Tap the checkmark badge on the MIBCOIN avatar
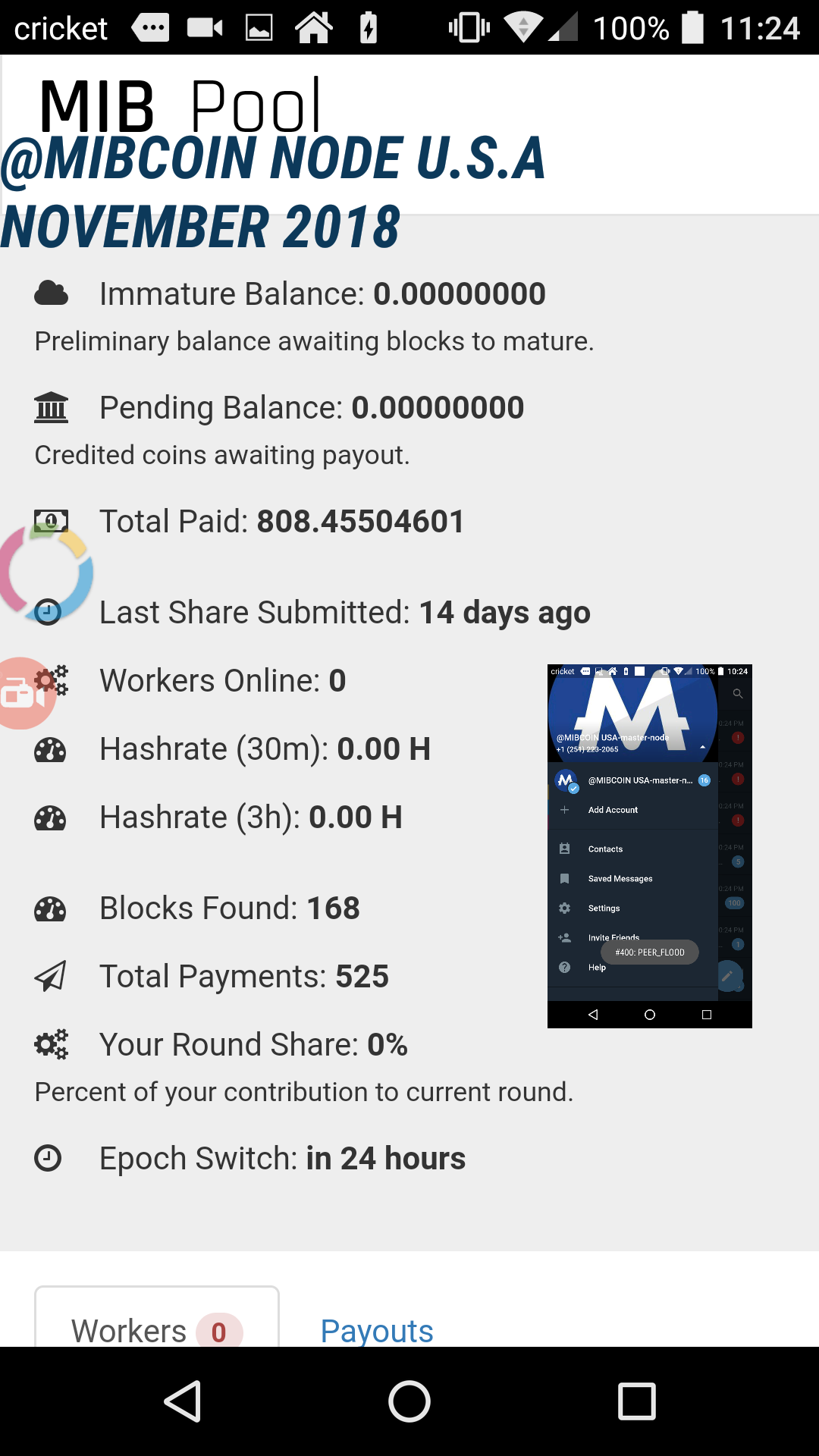 pyautogui.click(x=573, y=789)
